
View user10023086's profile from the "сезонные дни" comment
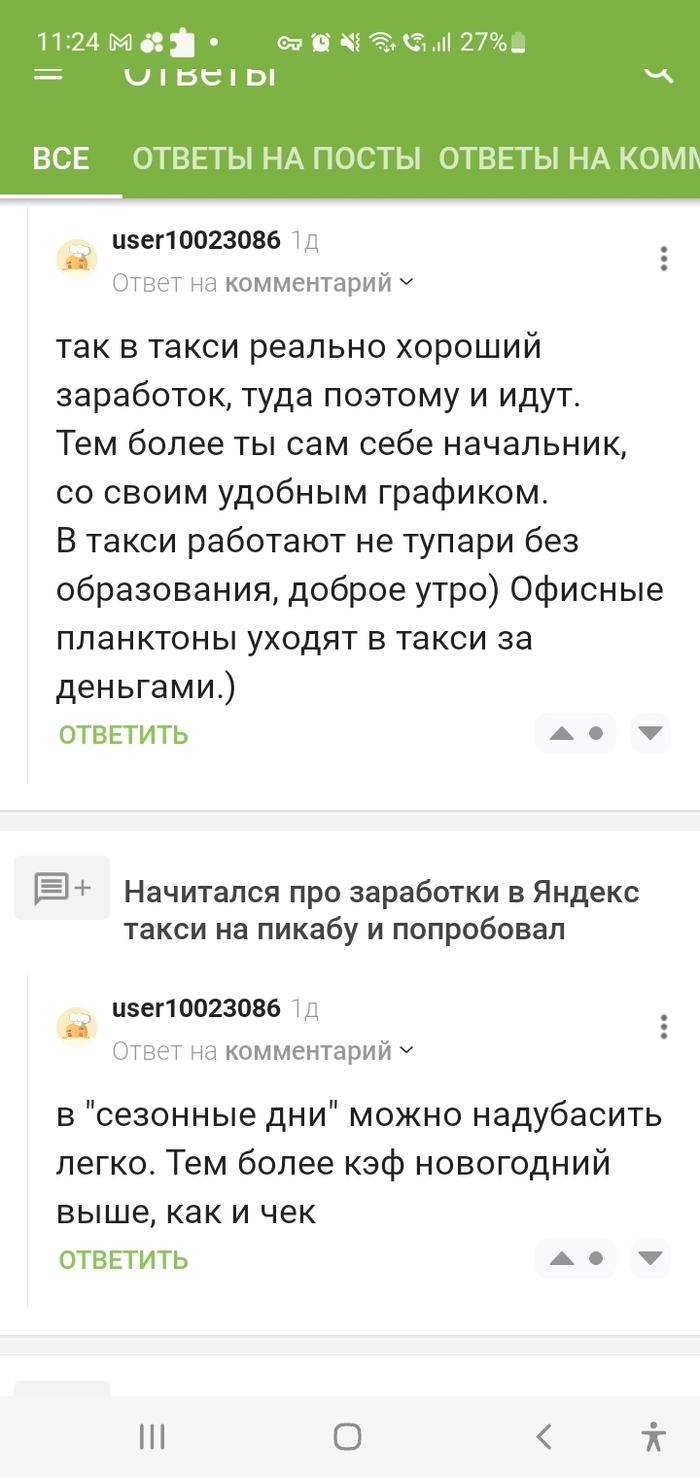[196, 1008]
